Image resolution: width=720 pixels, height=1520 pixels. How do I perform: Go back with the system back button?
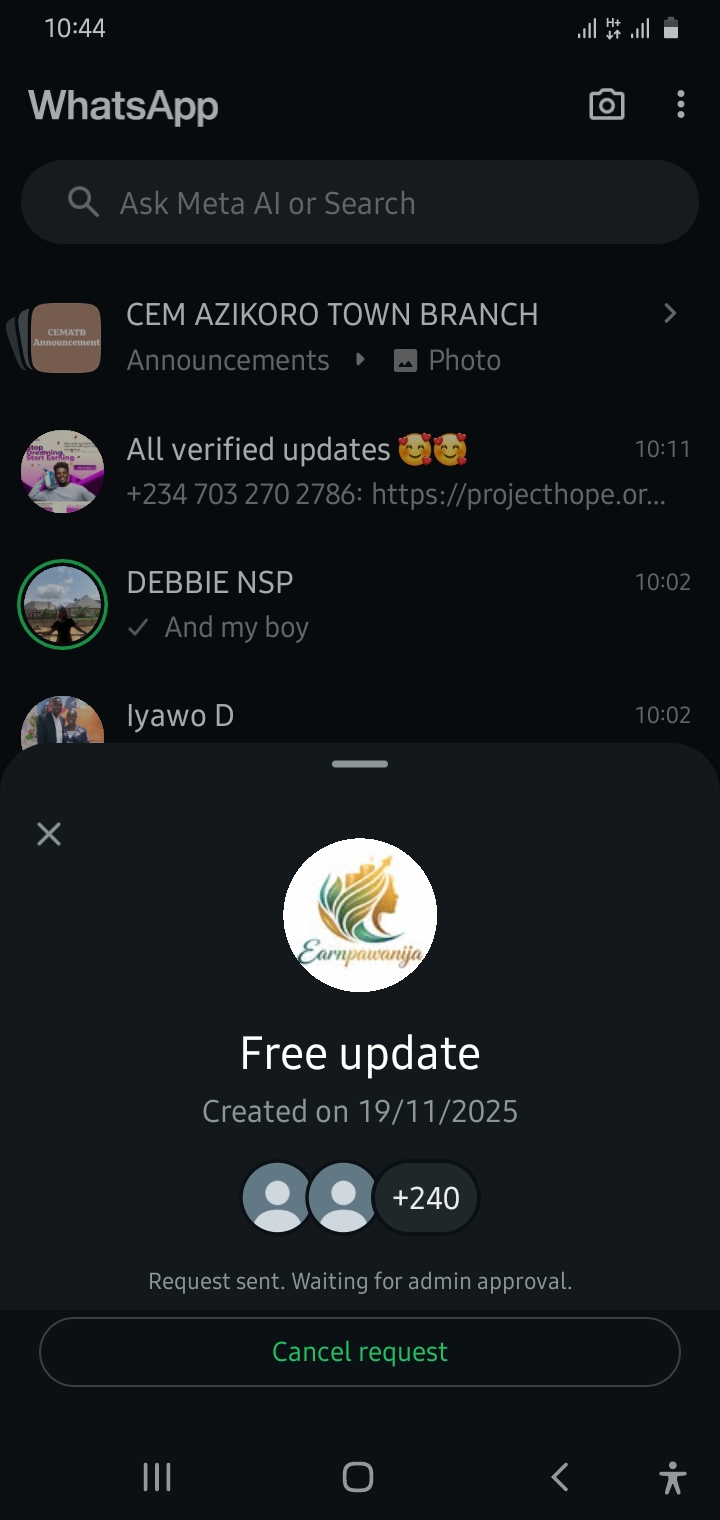[x=560, y=1476]
